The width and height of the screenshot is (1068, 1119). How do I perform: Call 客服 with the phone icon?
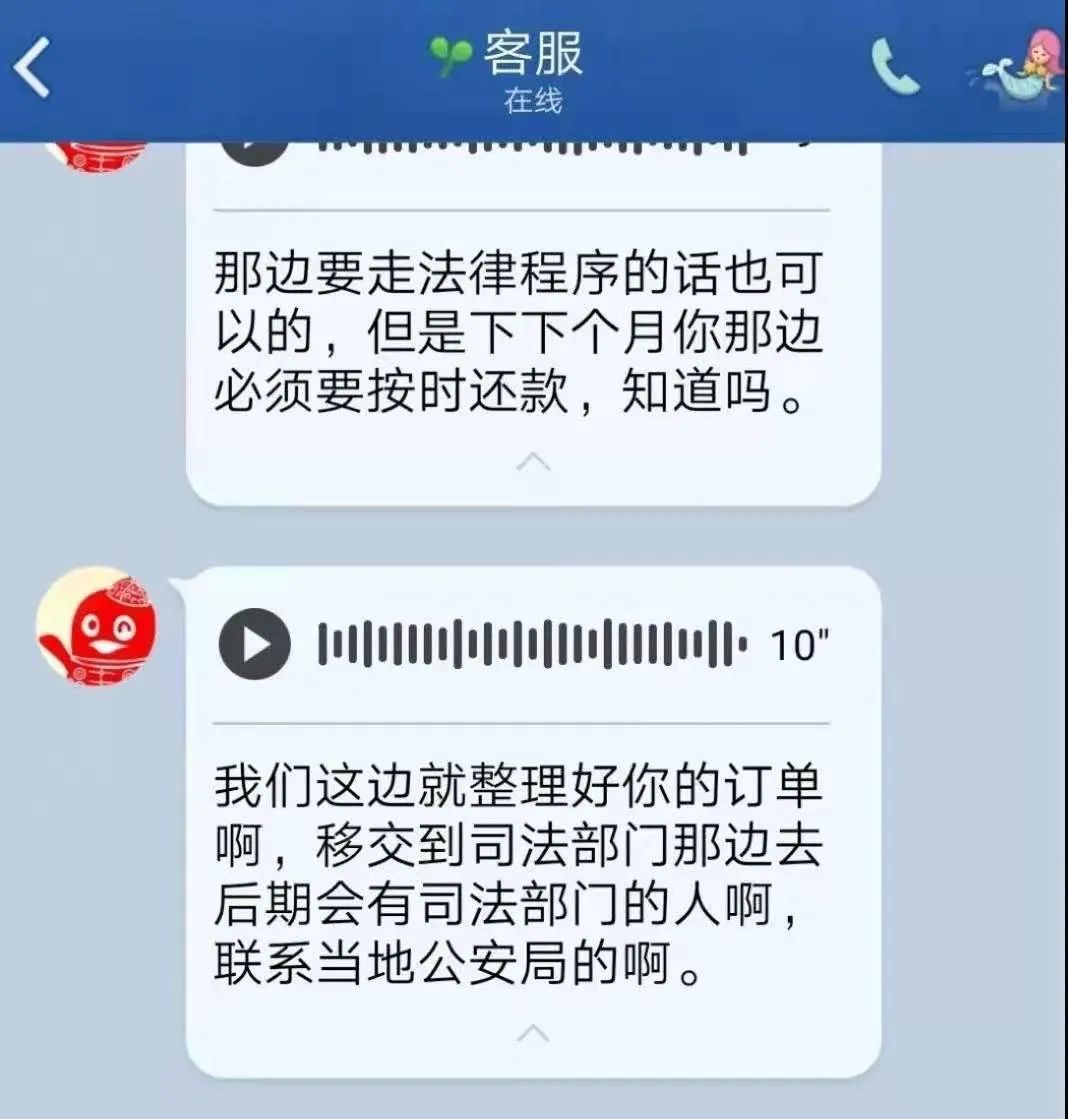pyautogui.click(x=894, y=67)
